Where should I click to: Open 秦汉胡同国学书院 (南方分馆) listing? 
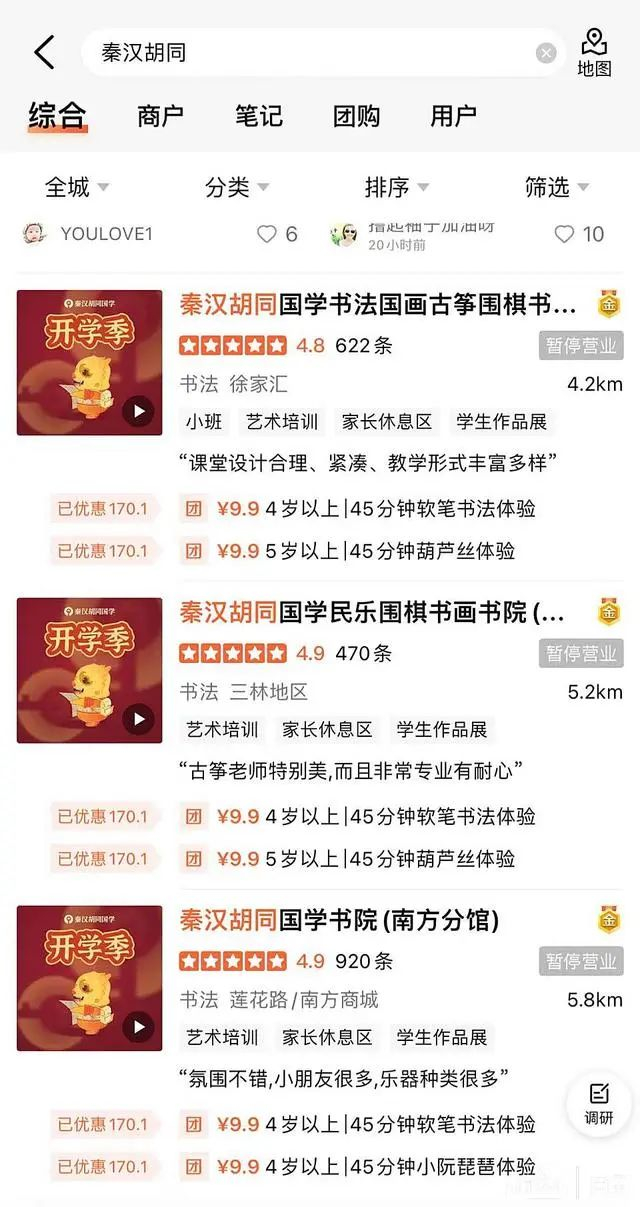(x=340, y=920)
